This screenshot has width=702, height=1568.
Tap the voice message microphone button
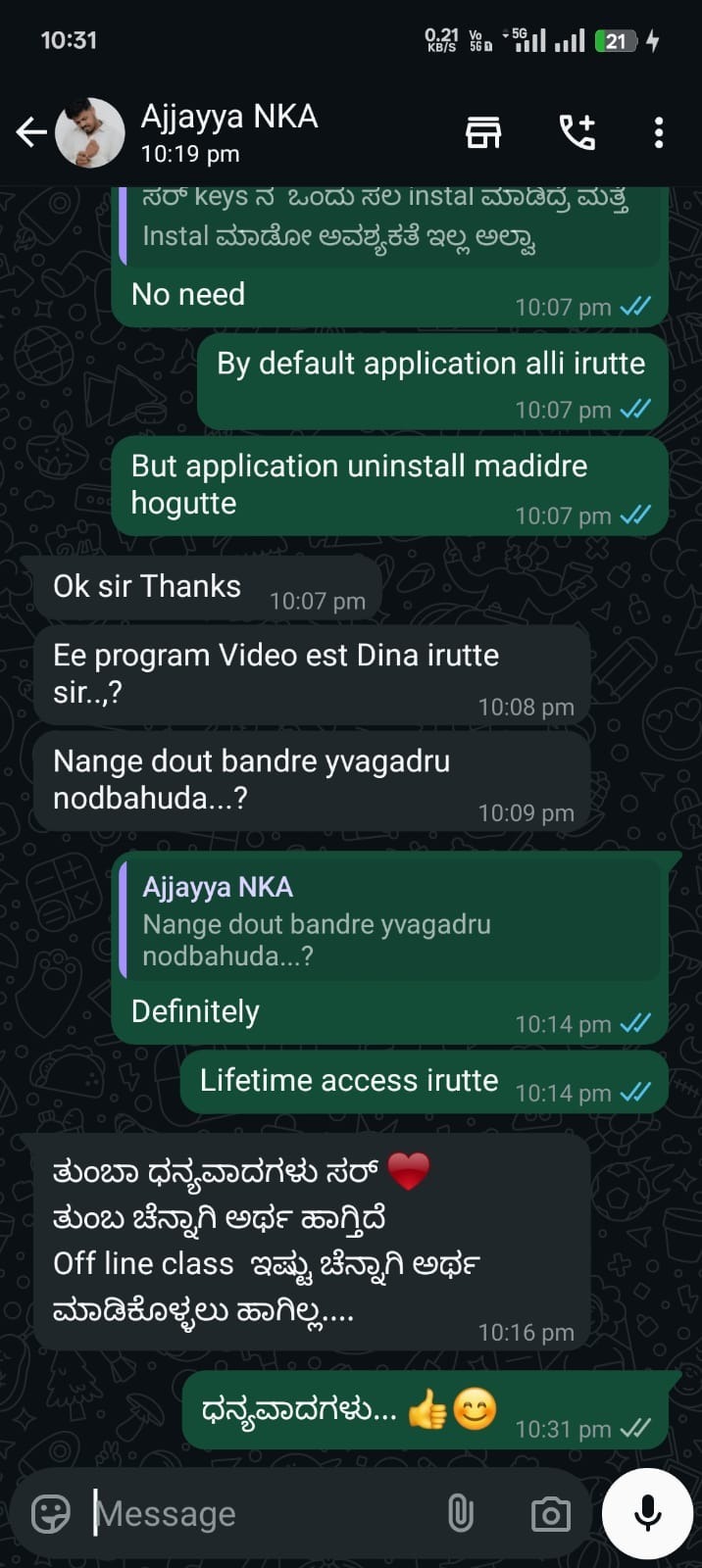(647, 1513)
